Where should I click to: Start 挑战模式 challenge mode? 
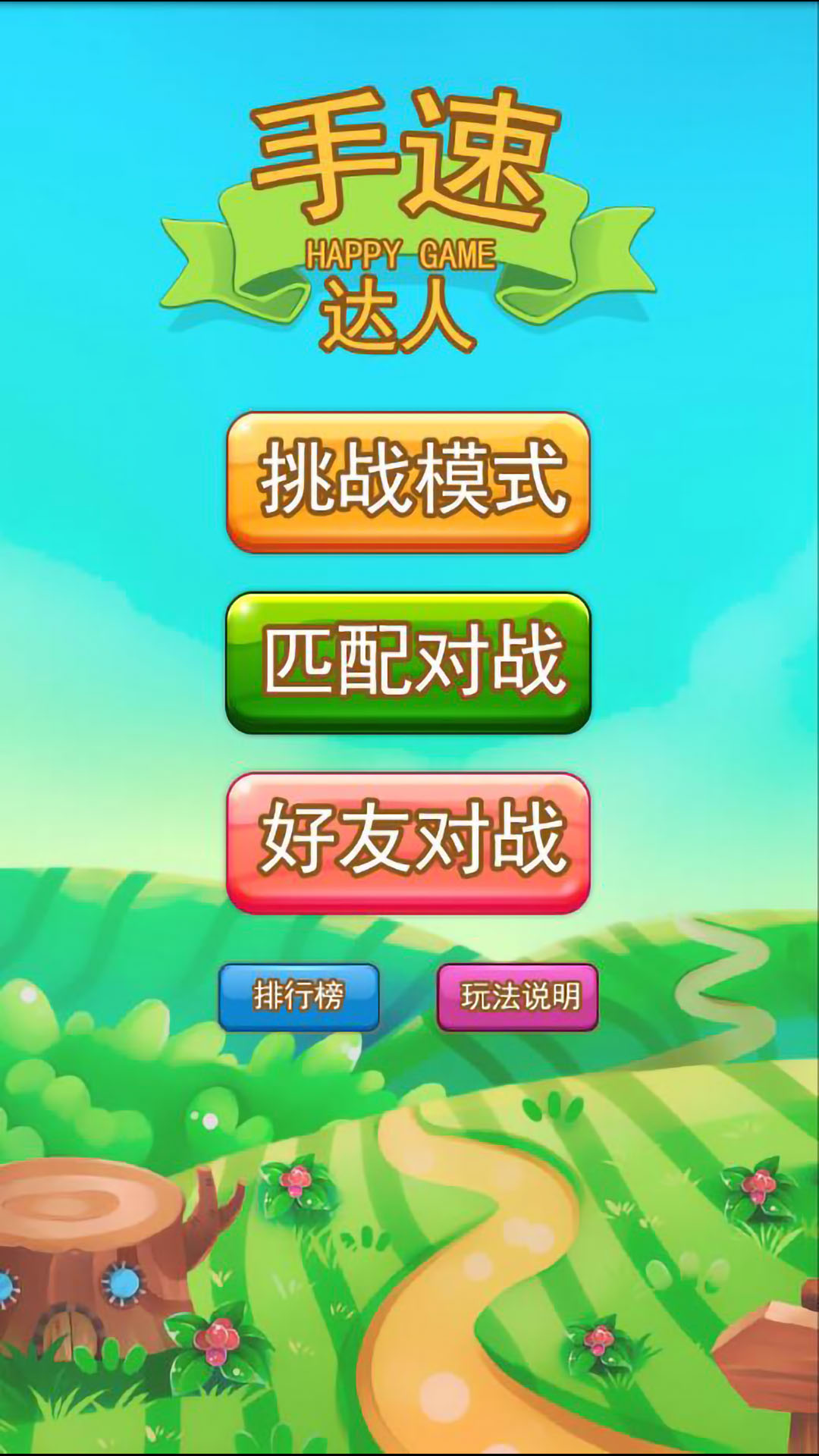[408, 482]
